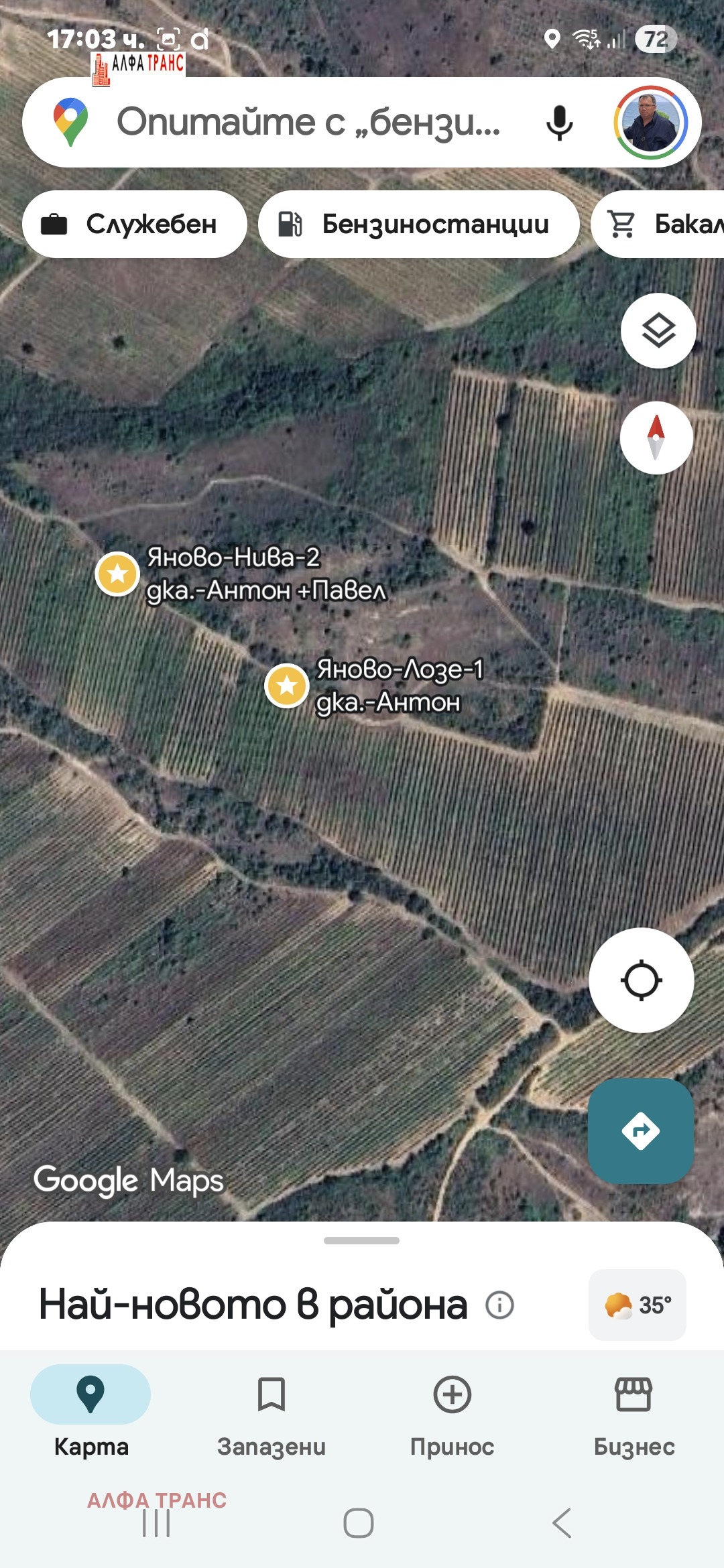Image resolution: width=724 pixels, height=1568 pixels.
Task: Start voice search with the microphone
Action: (558, 124)
